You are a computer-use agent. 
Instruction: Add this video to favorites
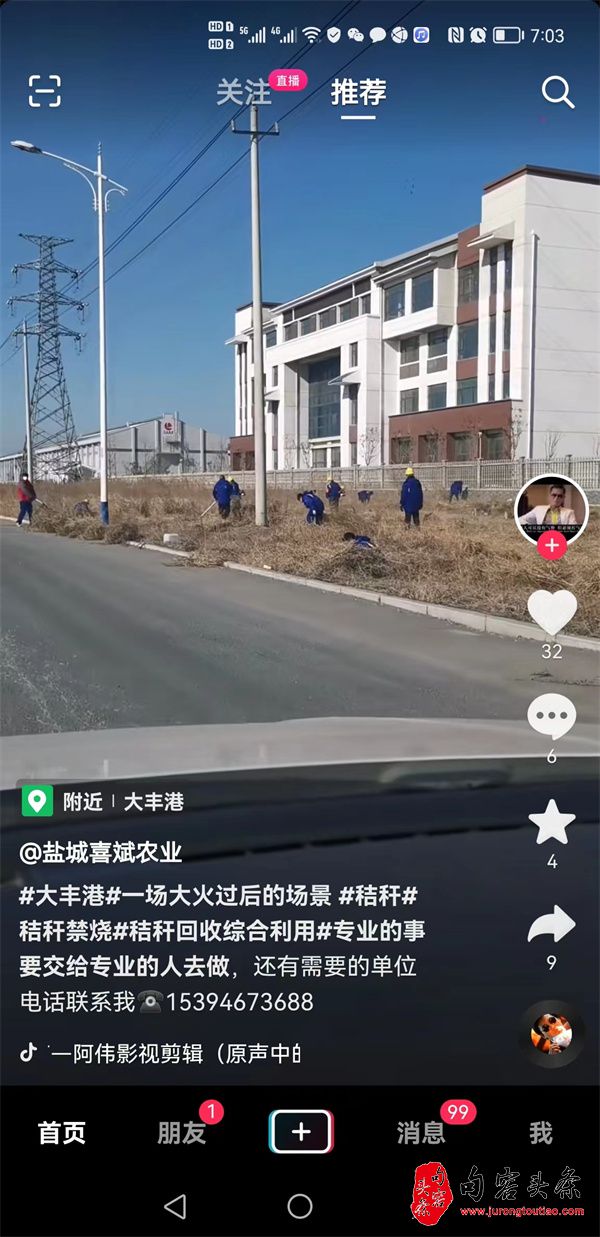pyautogui.click(x=552, y=822)
